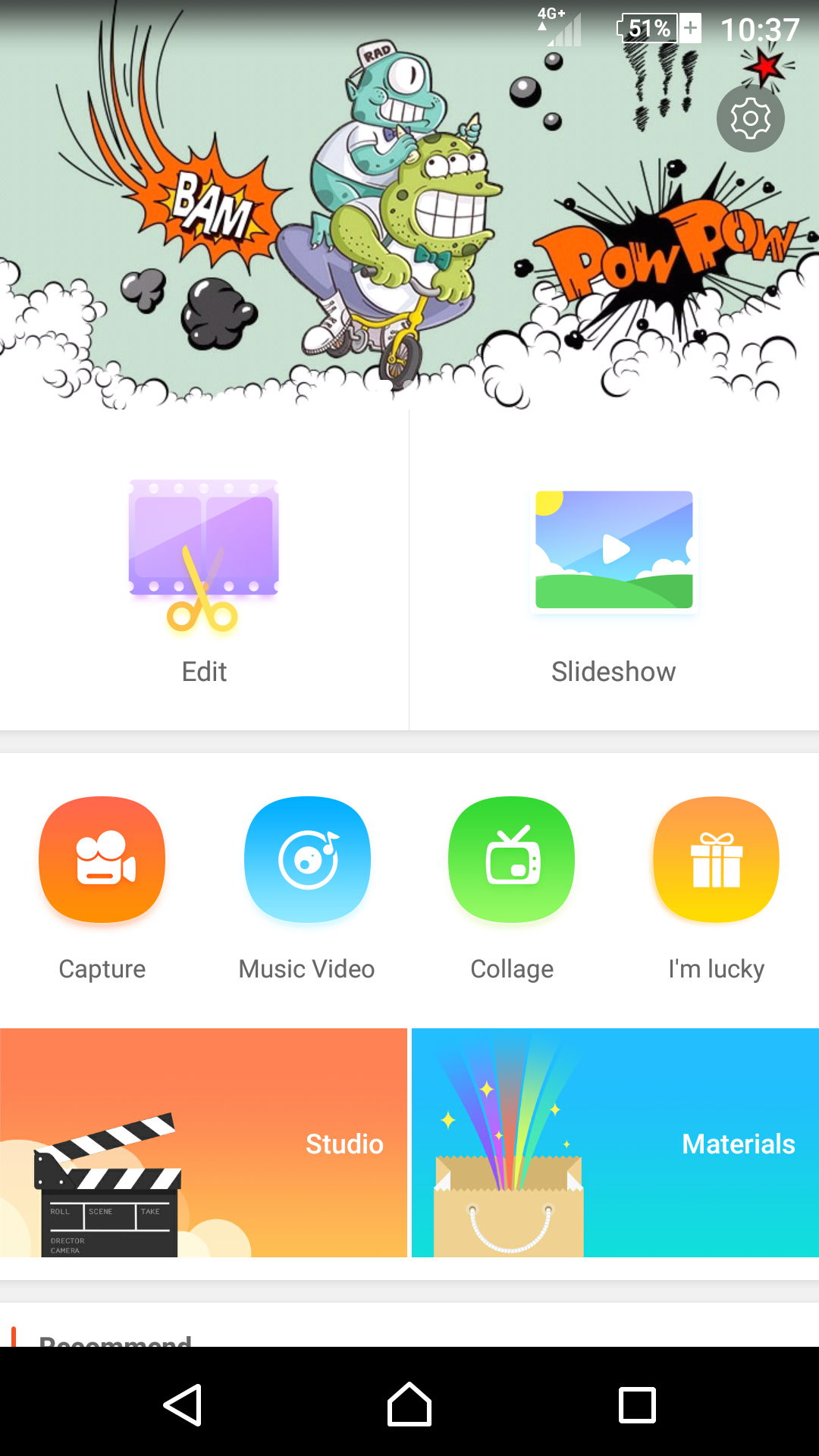Go back using the navigation bar
The image size is (819, 1456).
(x=183, y=1405)
